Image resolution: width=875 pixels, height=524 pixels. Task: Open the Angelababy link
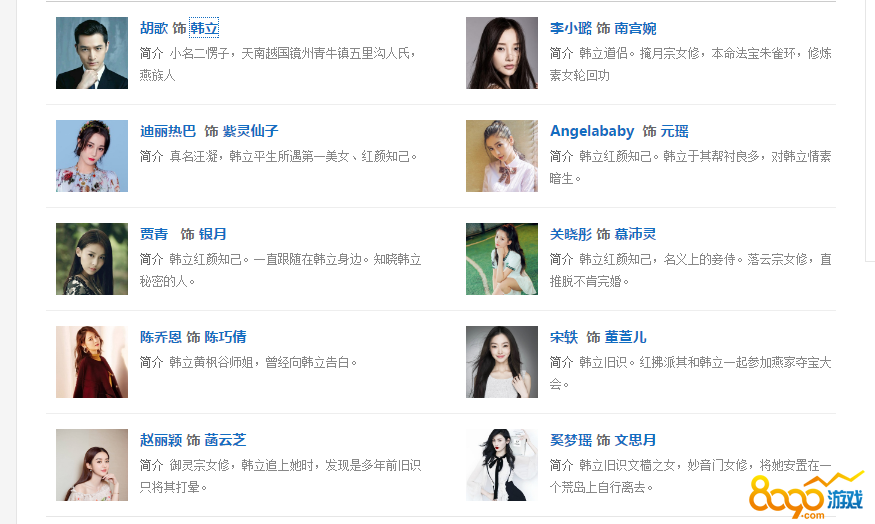coord(592,131)
